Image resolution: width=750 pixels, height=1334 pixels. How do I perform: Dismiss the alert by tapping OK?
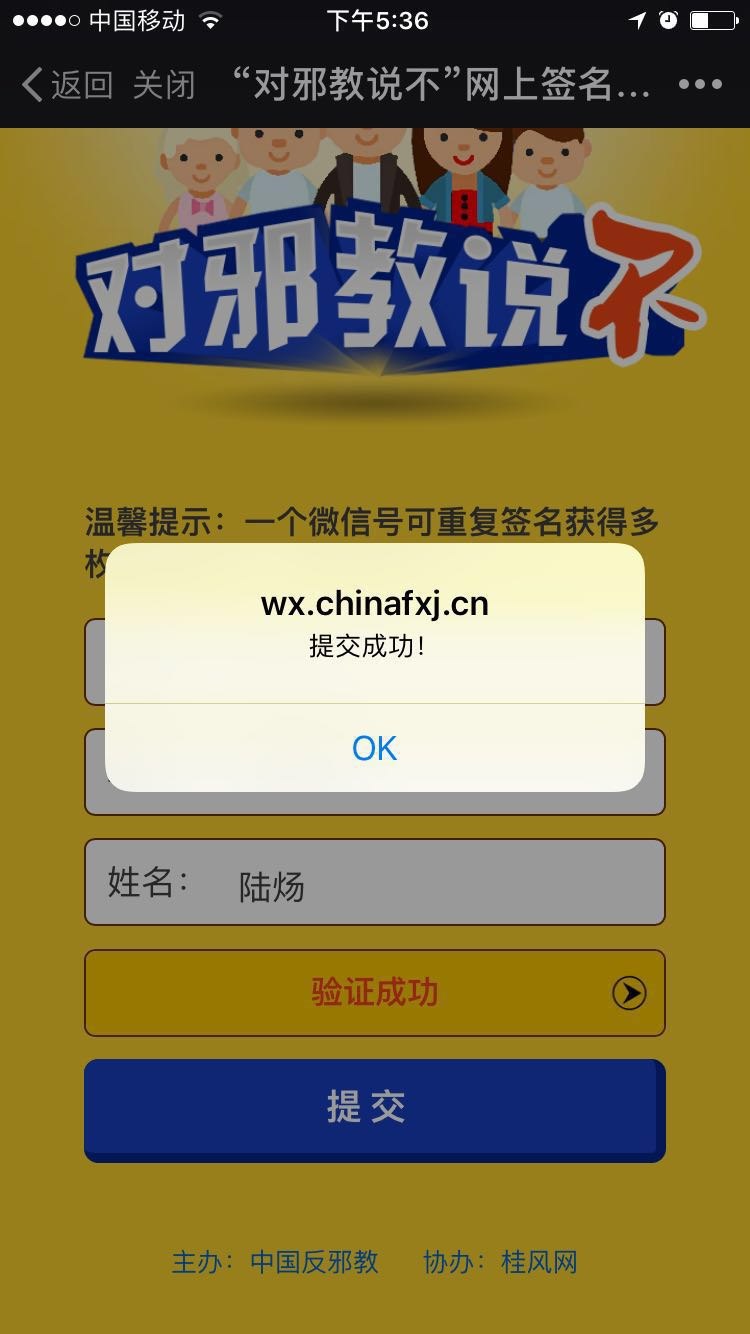374,748
